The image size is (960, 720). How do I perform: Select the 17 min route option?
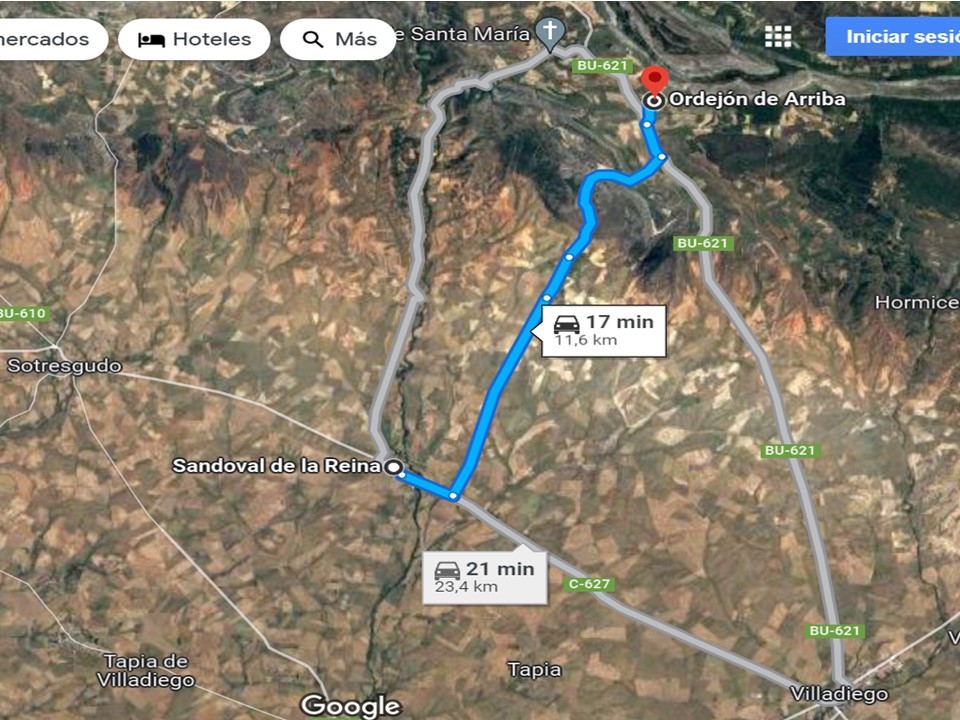click(603, 329)
